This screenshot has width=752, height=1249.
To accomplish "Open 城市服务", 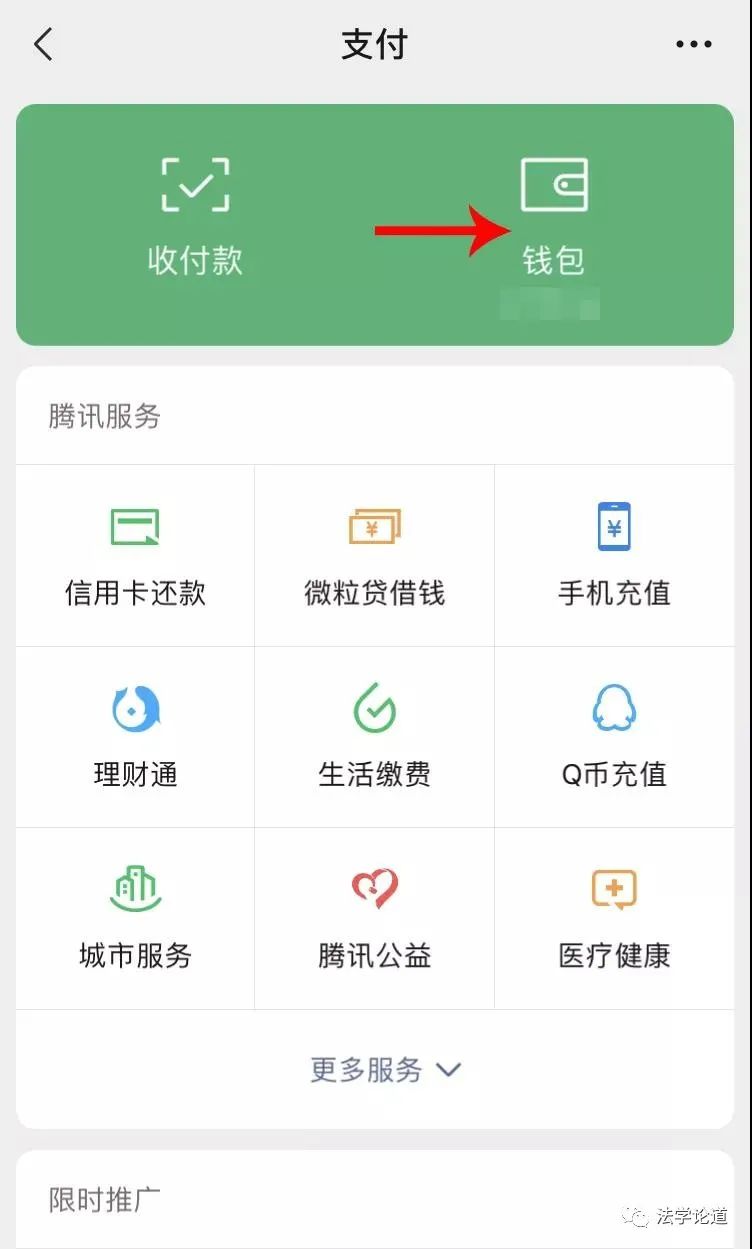I will (x=135, y=918).
